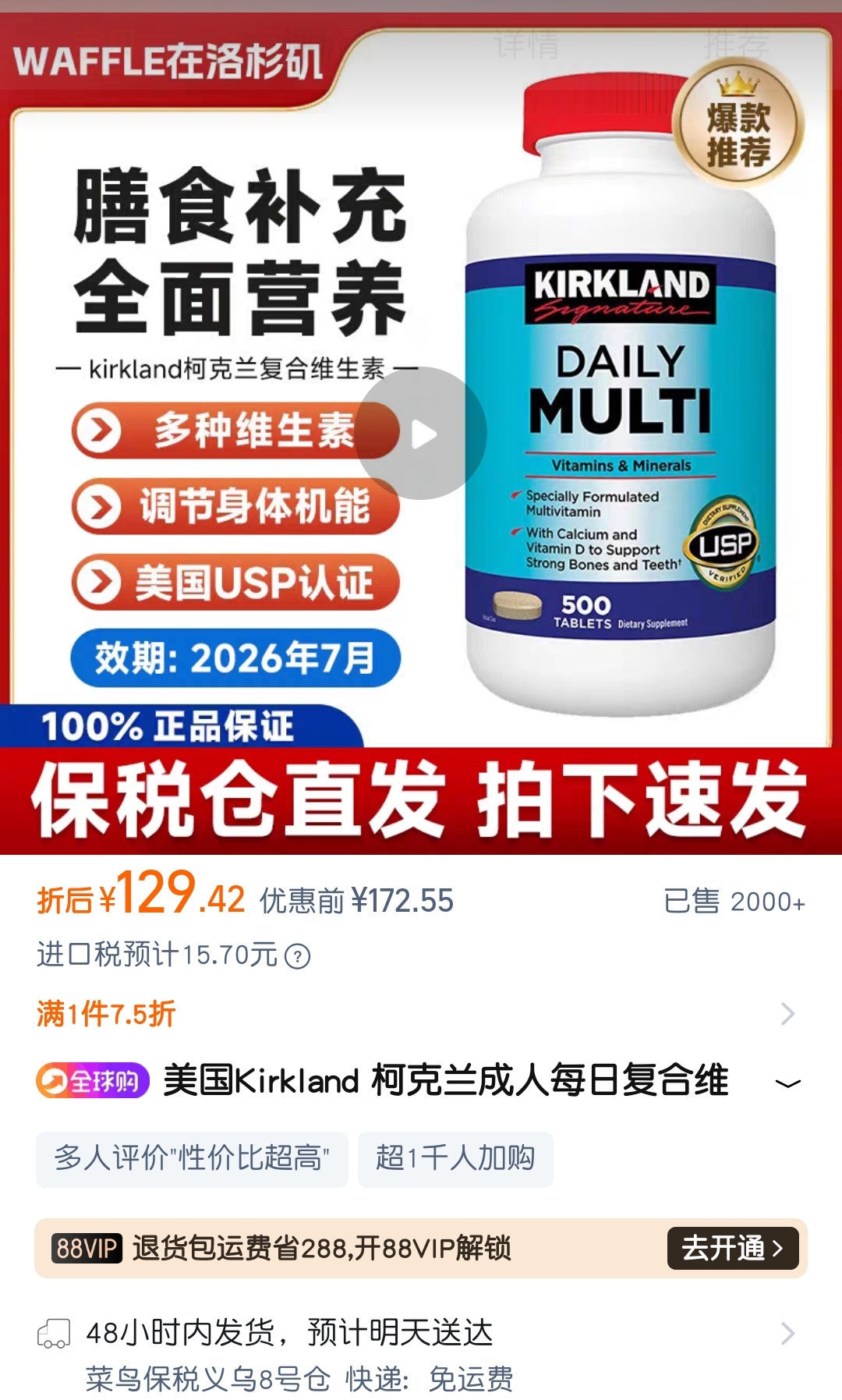Open the 满1件7.5折 discount details
This screenshot has width=842, height=1400.
point(421,1014)
